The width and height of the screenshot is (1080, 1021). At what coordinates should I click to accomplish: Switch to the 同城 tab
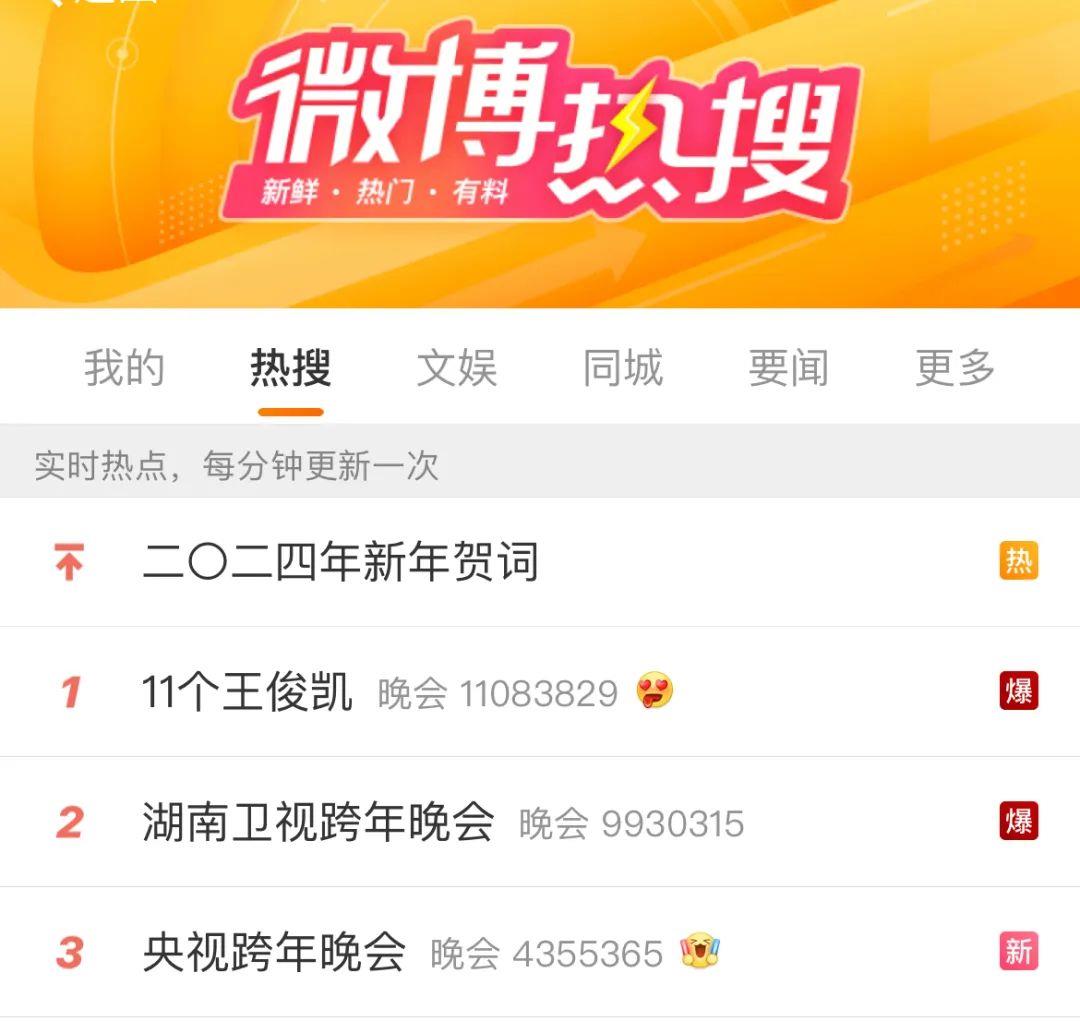[622, 368]
